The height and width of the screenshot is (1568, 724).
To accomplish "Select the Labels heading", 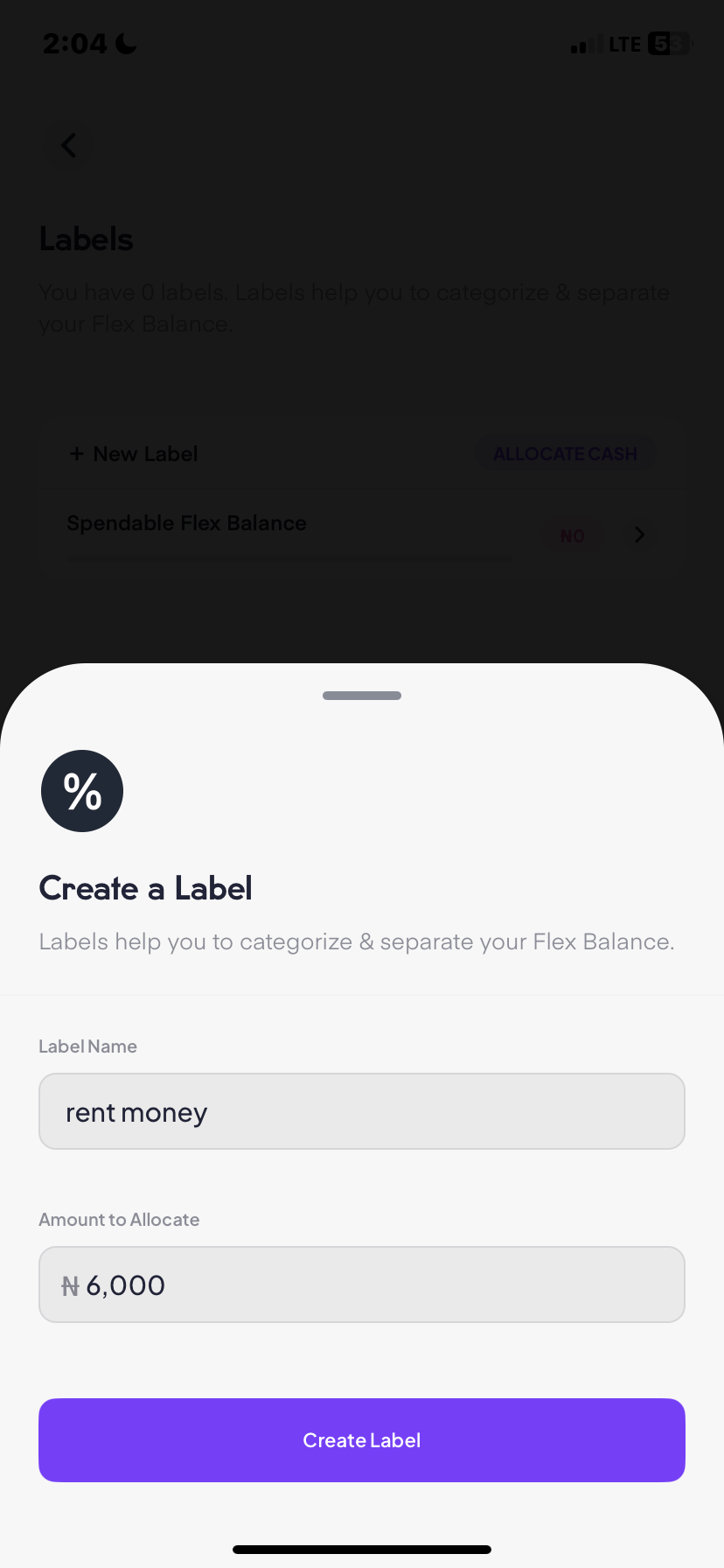I will pos(85,238).
